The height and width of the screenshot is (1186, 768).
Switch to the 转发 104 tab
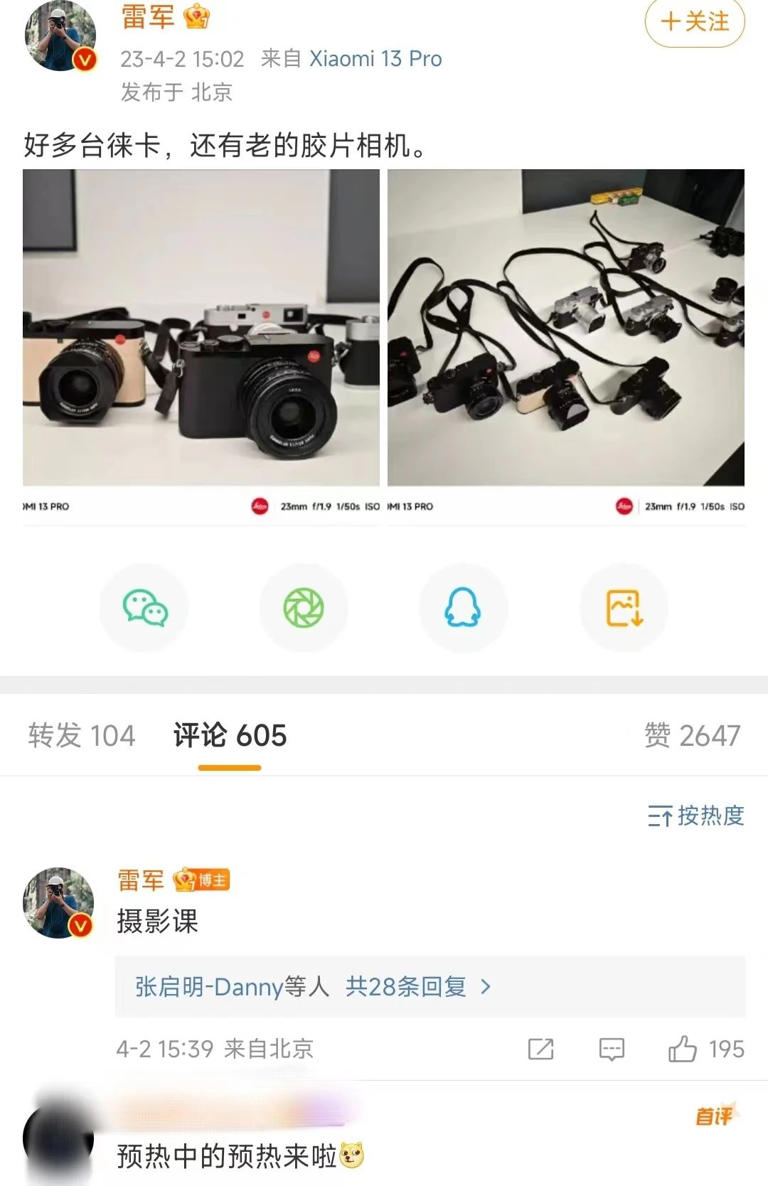click(x=78, y=735)
